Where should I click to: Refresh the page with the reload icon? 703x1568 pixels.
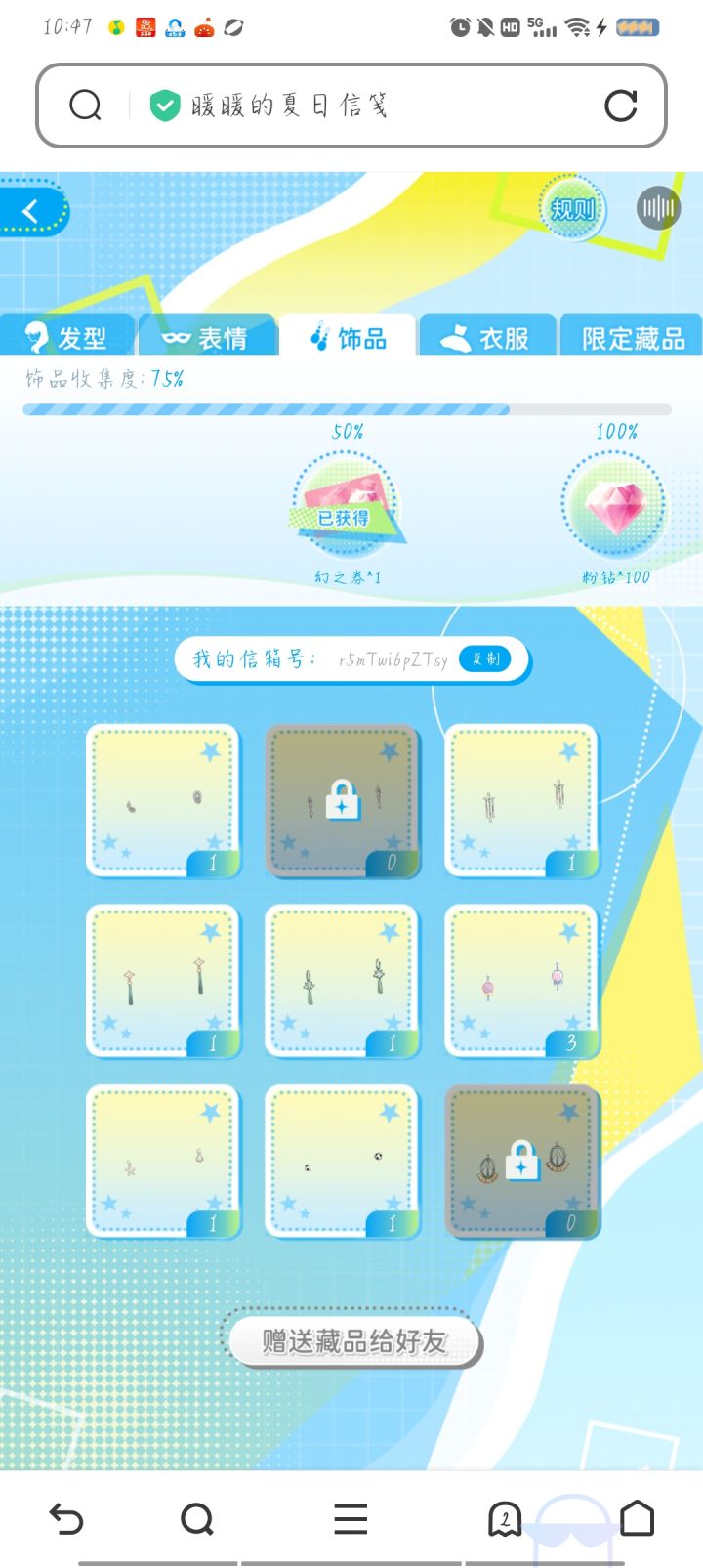pyautogui.click(x=622, y=104)
